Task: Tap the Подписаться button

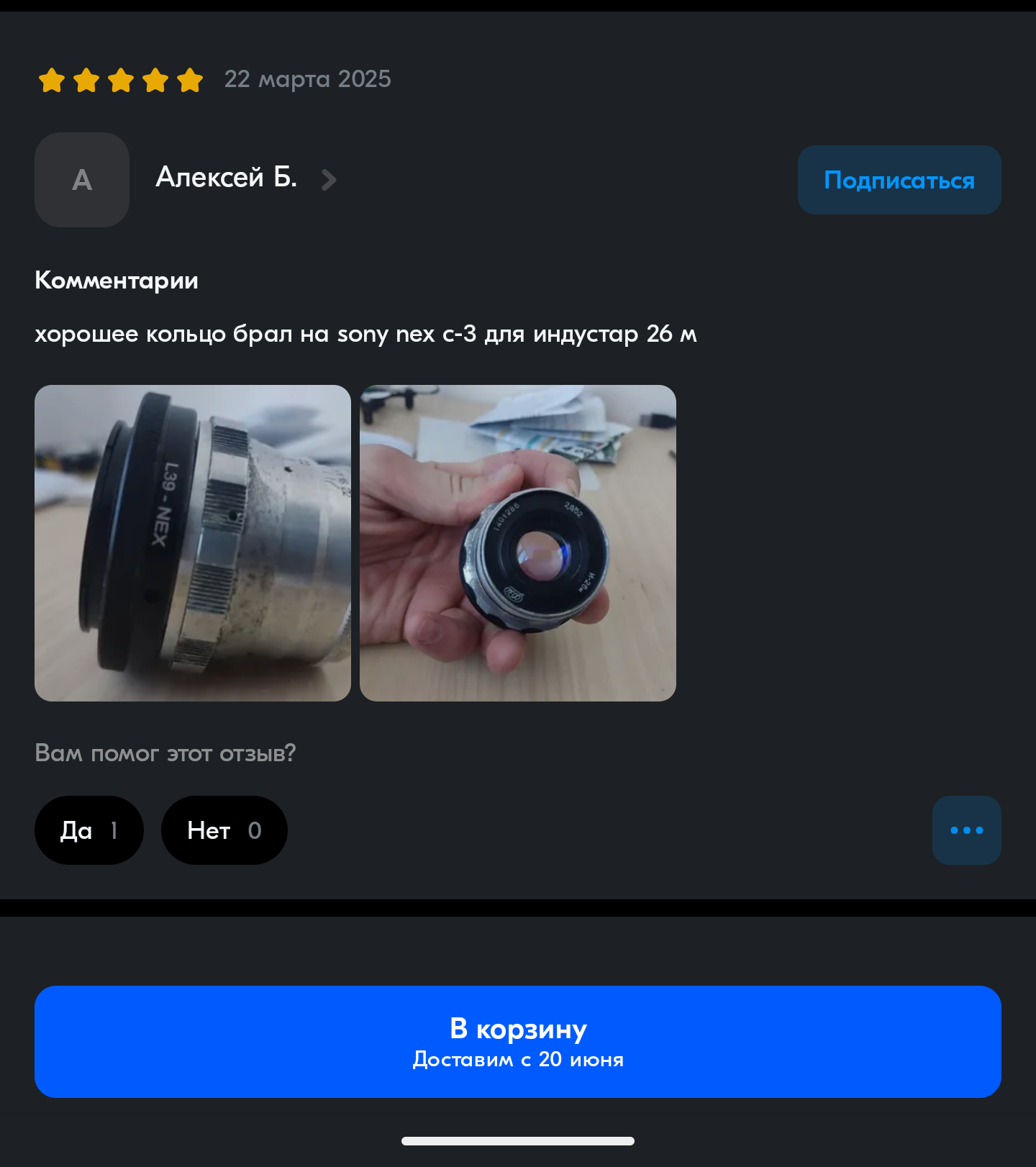Action: [899, 180]
